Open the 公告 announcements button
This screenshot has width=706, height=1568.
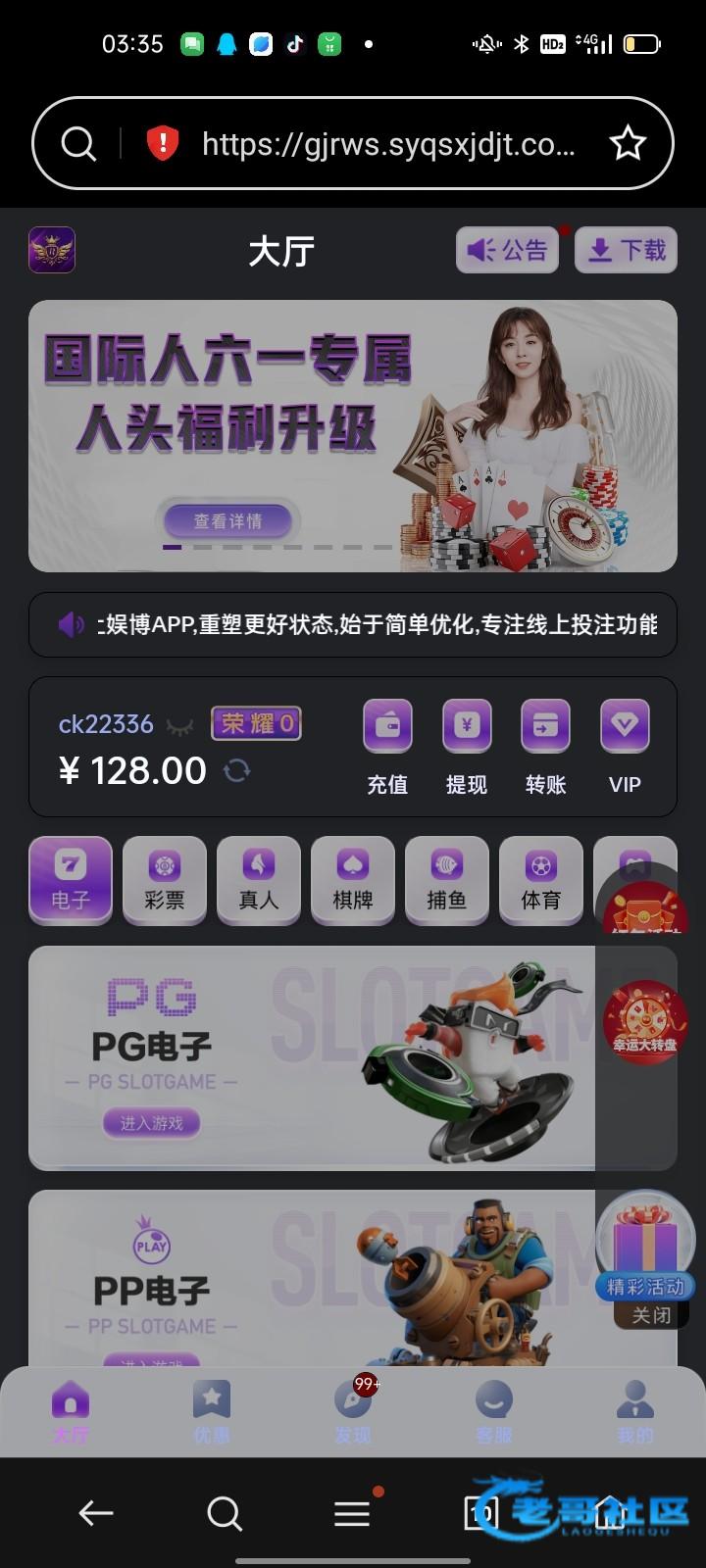[507, 251]
